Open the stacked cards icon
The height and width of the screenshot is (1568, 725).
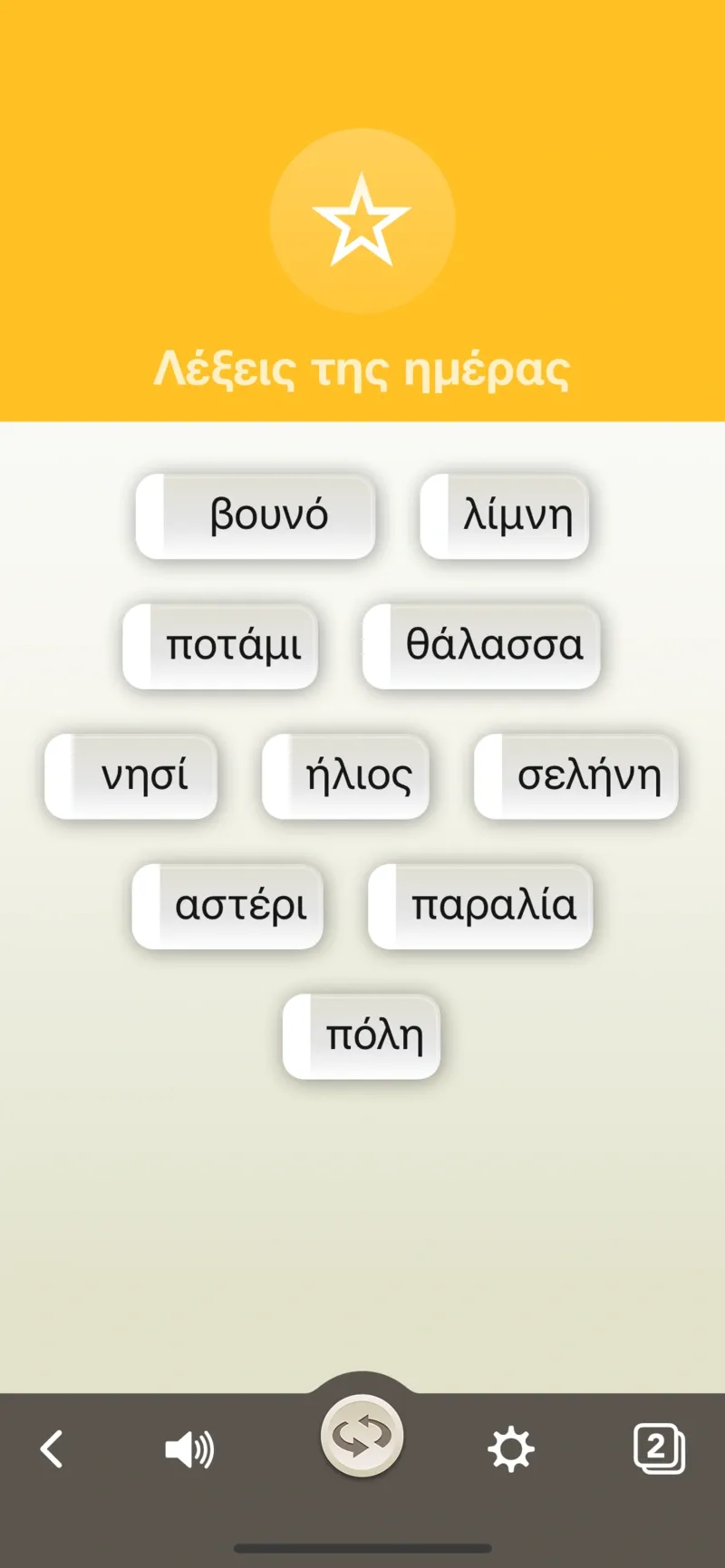coord(659,1448)
